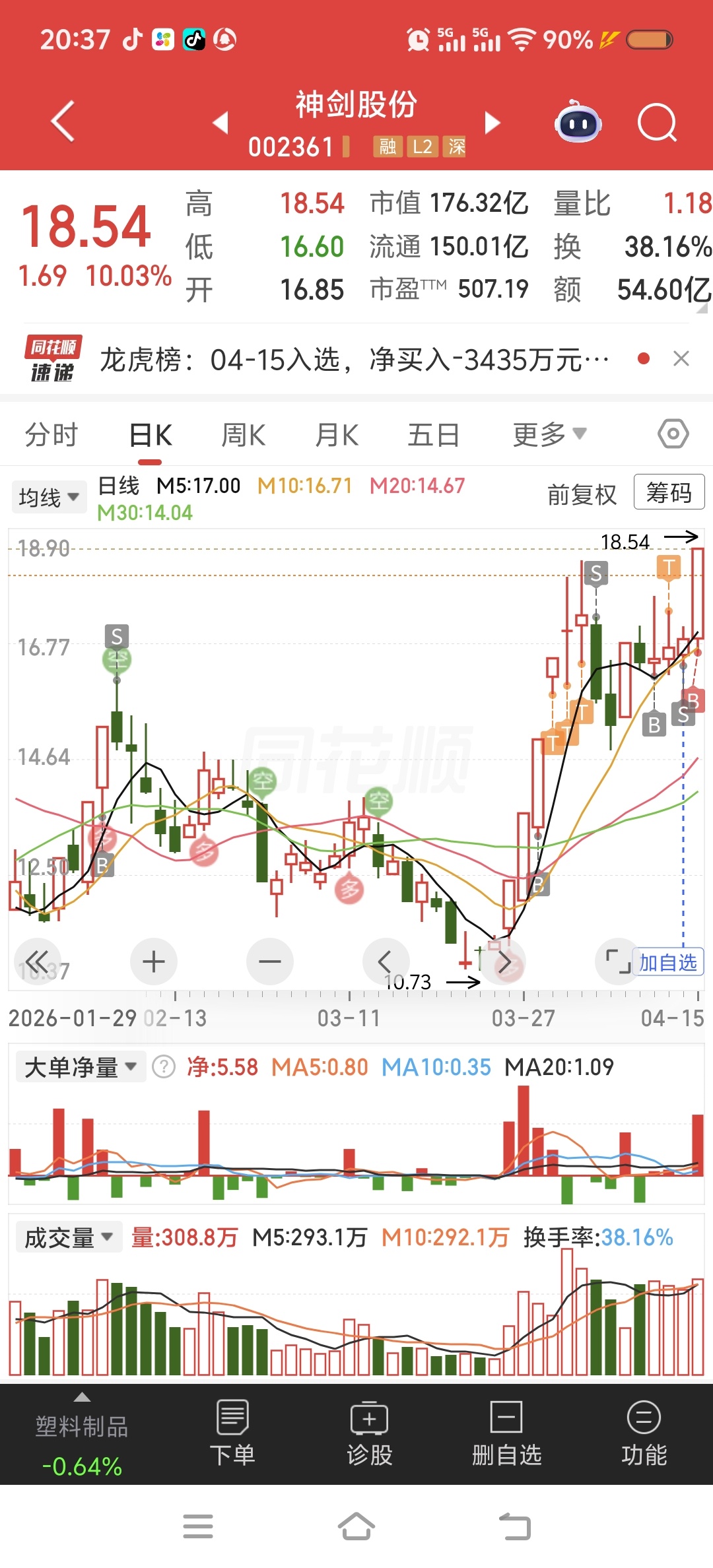This screenshot has height=1568, width=713.
Task: Switch to the 月K tab
Action: 337,436
